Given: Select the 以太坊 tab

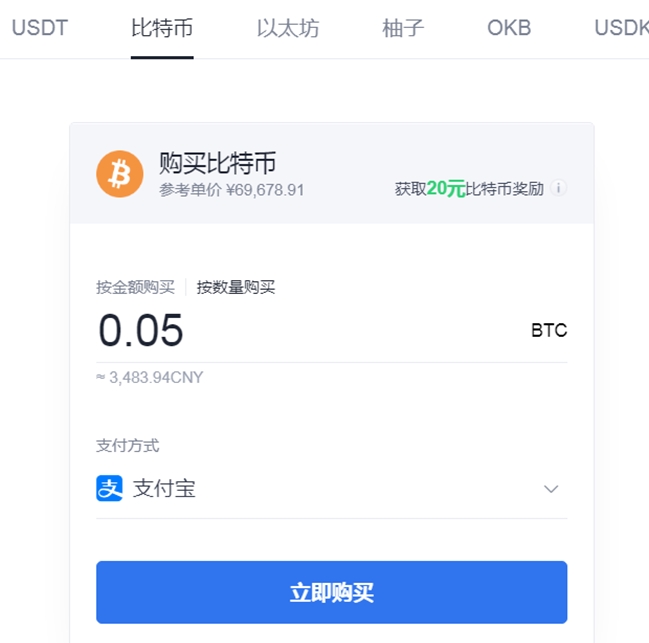Looking at the screenshot, I should [288, 27].
